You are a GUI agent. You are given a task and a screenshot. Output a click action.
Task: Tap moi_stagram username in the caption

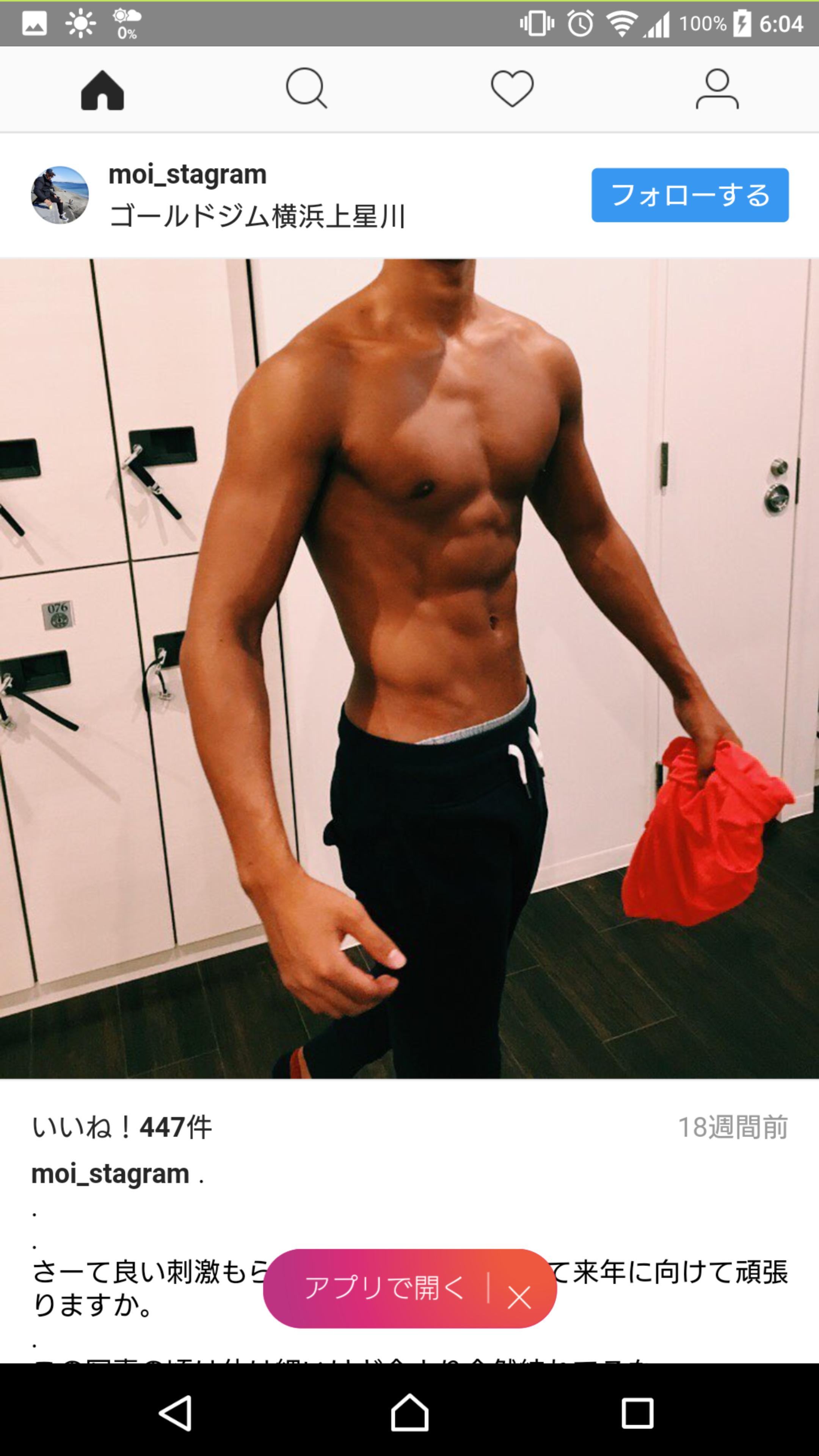110,1174
